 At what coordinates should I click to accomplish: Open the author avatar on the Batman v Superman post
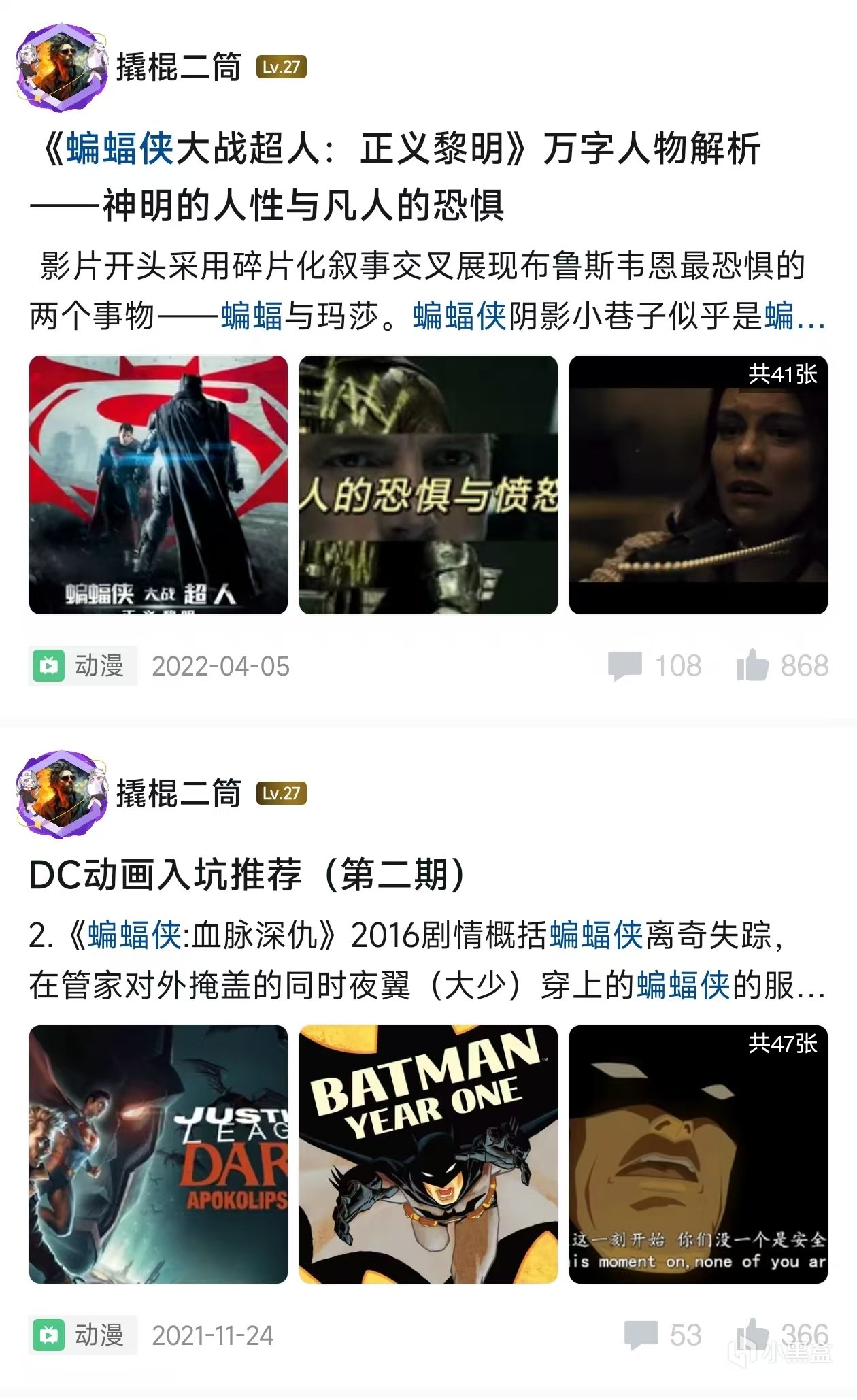(x=62, y=67)
